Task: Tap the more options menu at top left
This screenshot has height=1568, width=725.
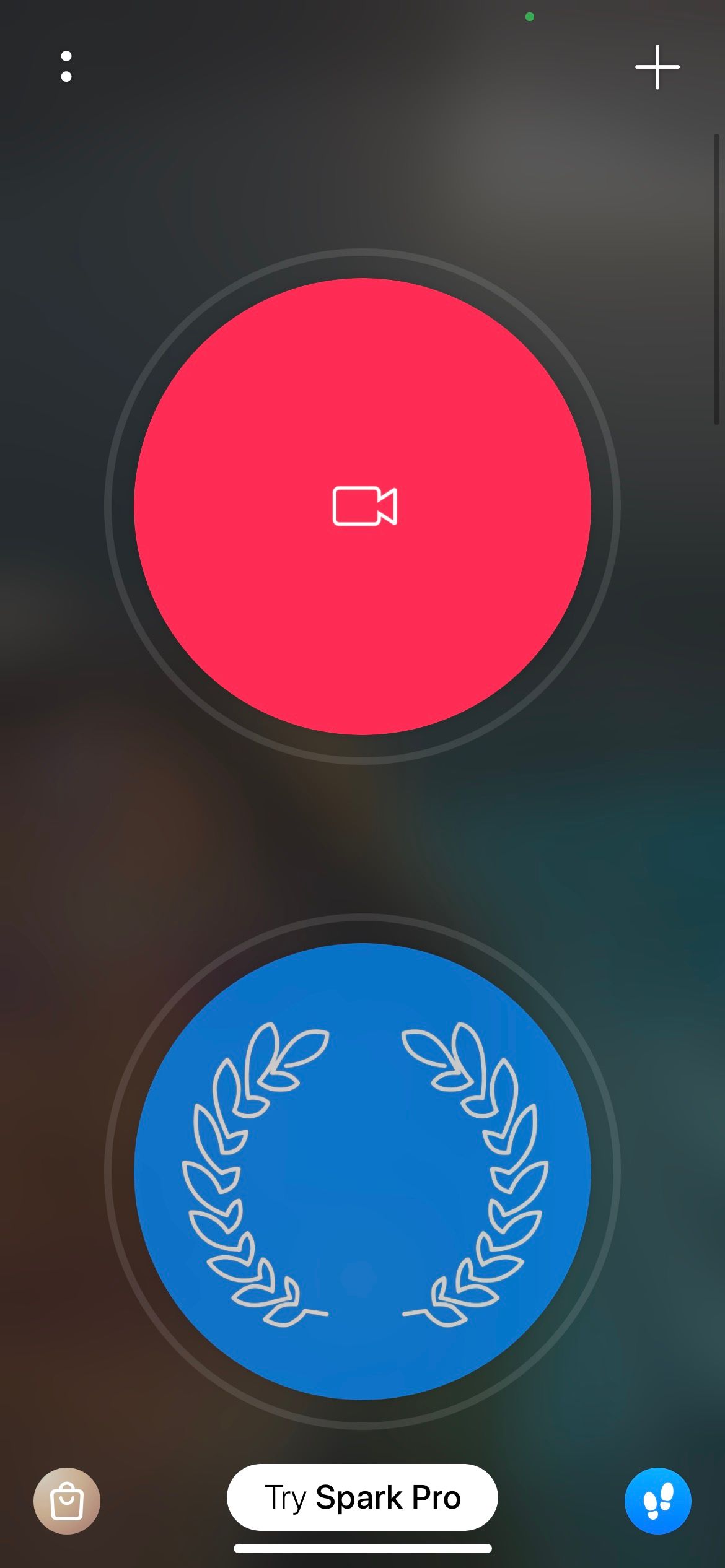Action: (x=66, y=66)
